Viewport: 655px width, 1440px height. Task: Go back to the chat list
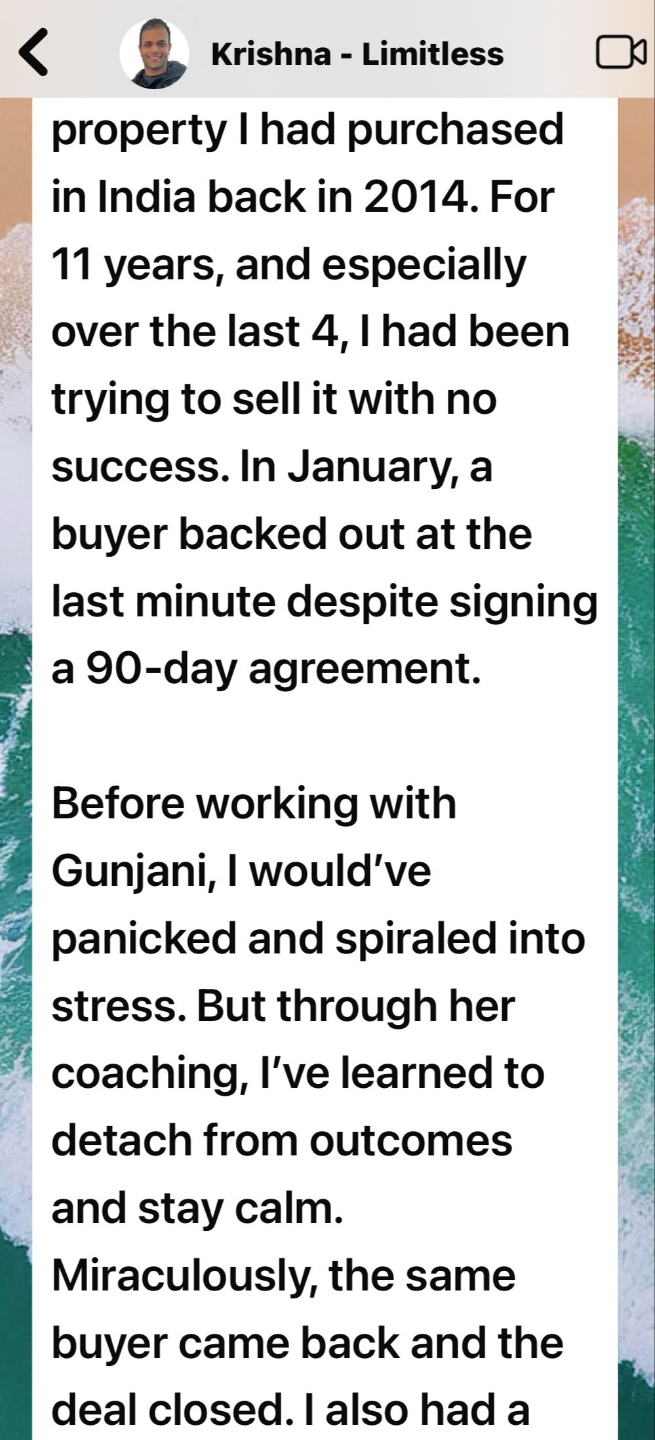(34, 52)
